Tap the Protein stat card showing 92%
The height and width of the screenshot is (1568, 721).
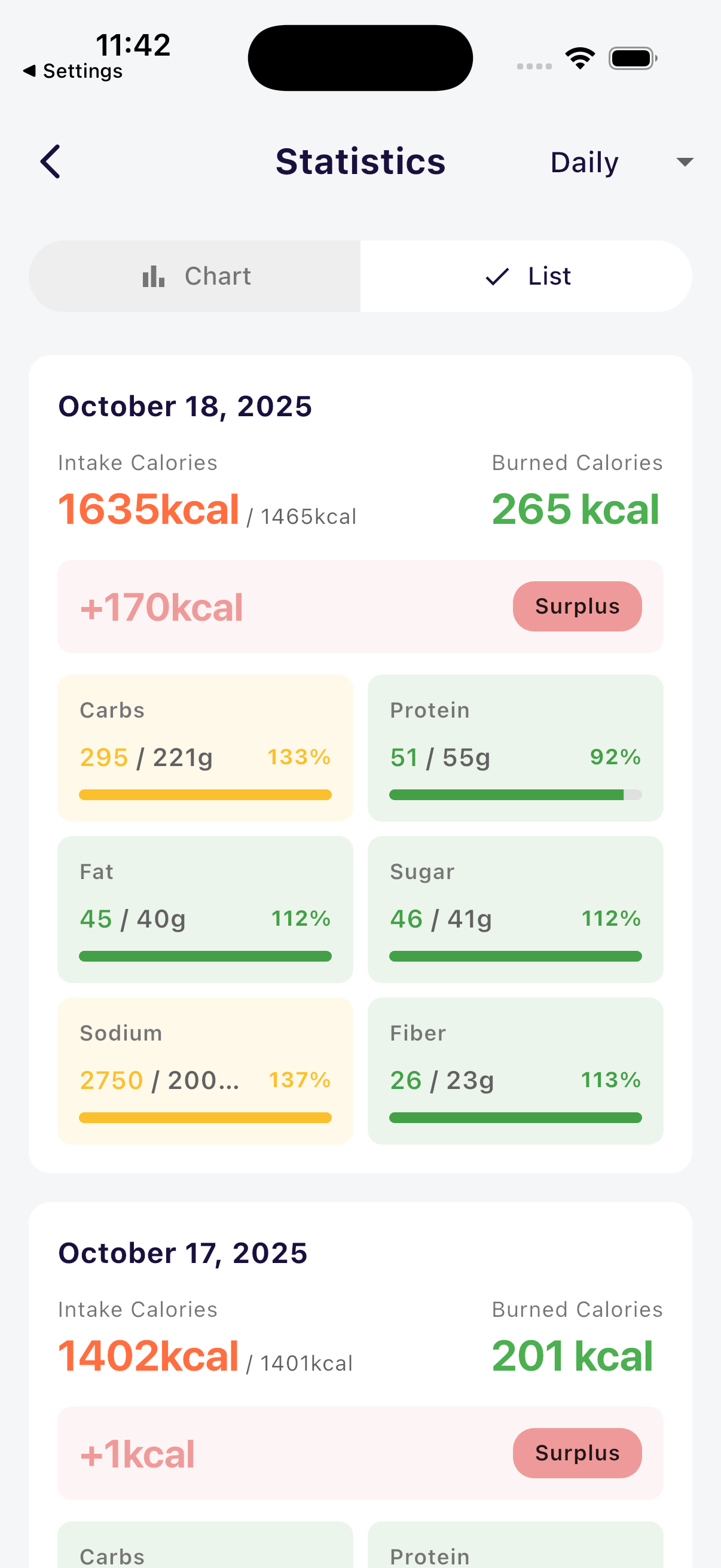[x=515, y=748]
